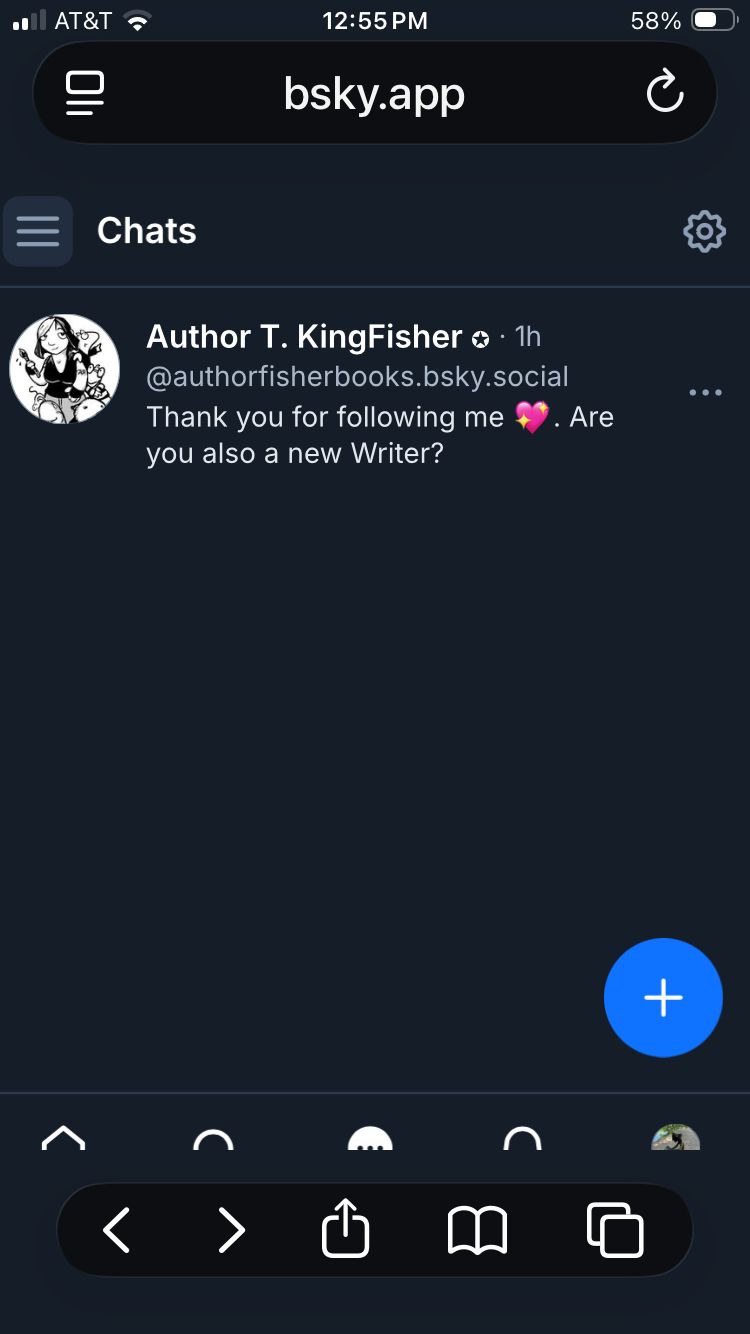Open the drawer menu button
Viewport: 750px width, 1334px height.
tap(38, 231)
